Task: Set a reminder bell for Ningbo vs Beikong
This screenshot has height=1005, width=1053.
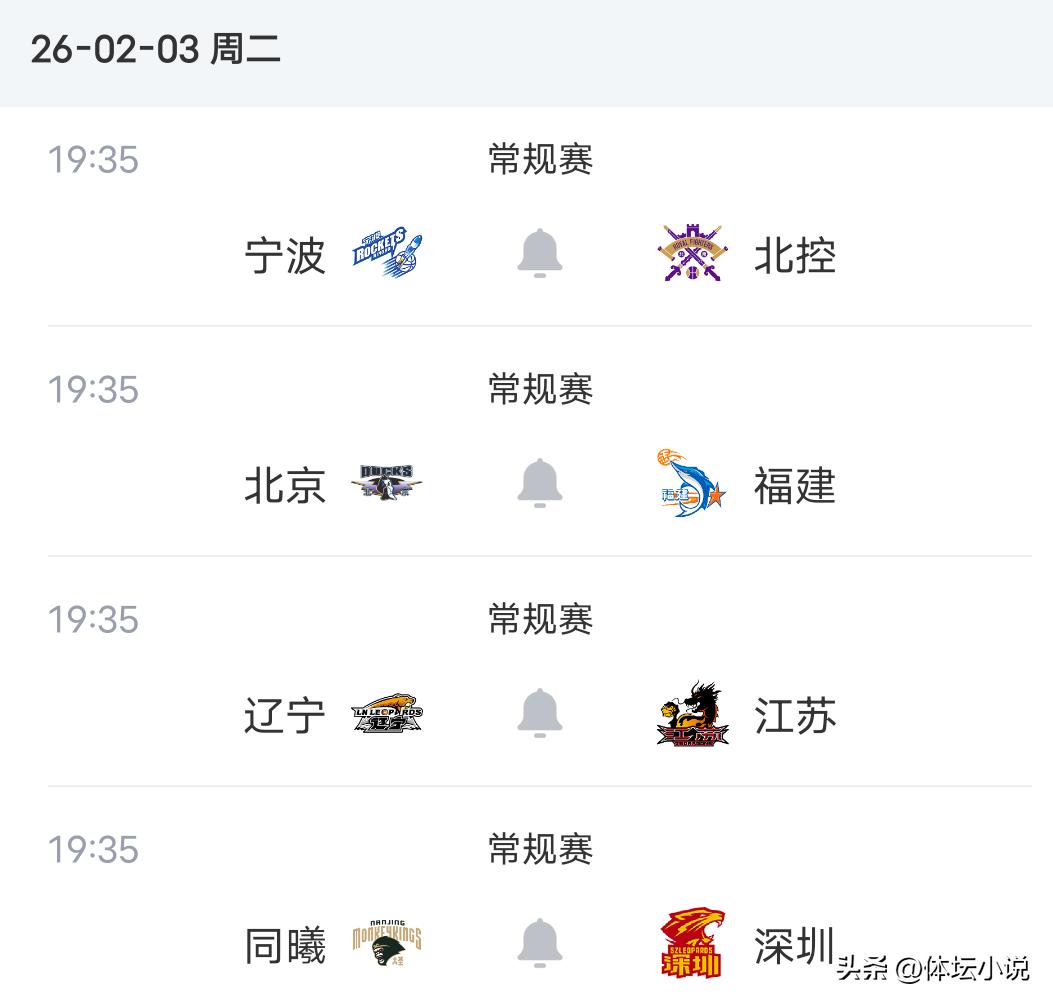Action: 540,254
